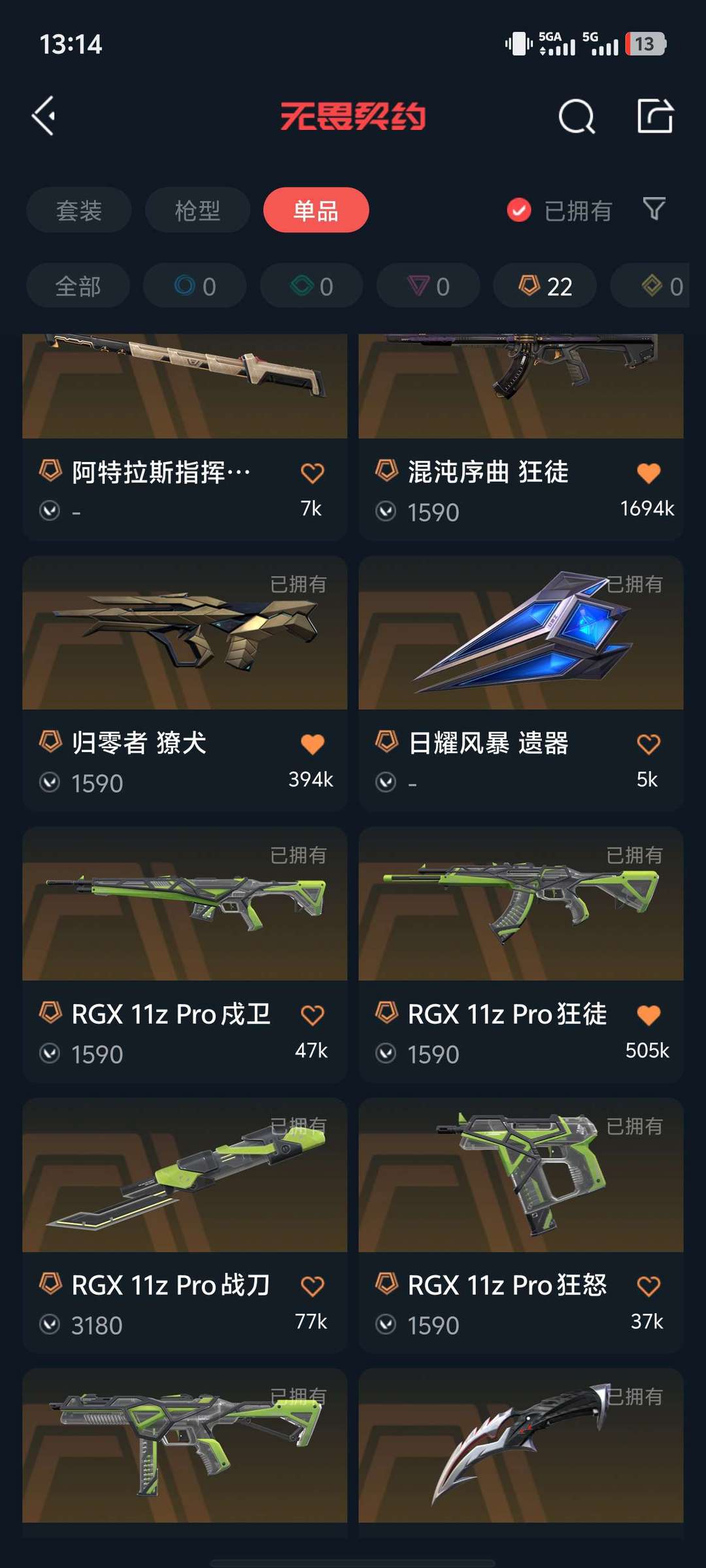Switch to the 枪型 tab

pyautogui.click(x=197, y=210)
